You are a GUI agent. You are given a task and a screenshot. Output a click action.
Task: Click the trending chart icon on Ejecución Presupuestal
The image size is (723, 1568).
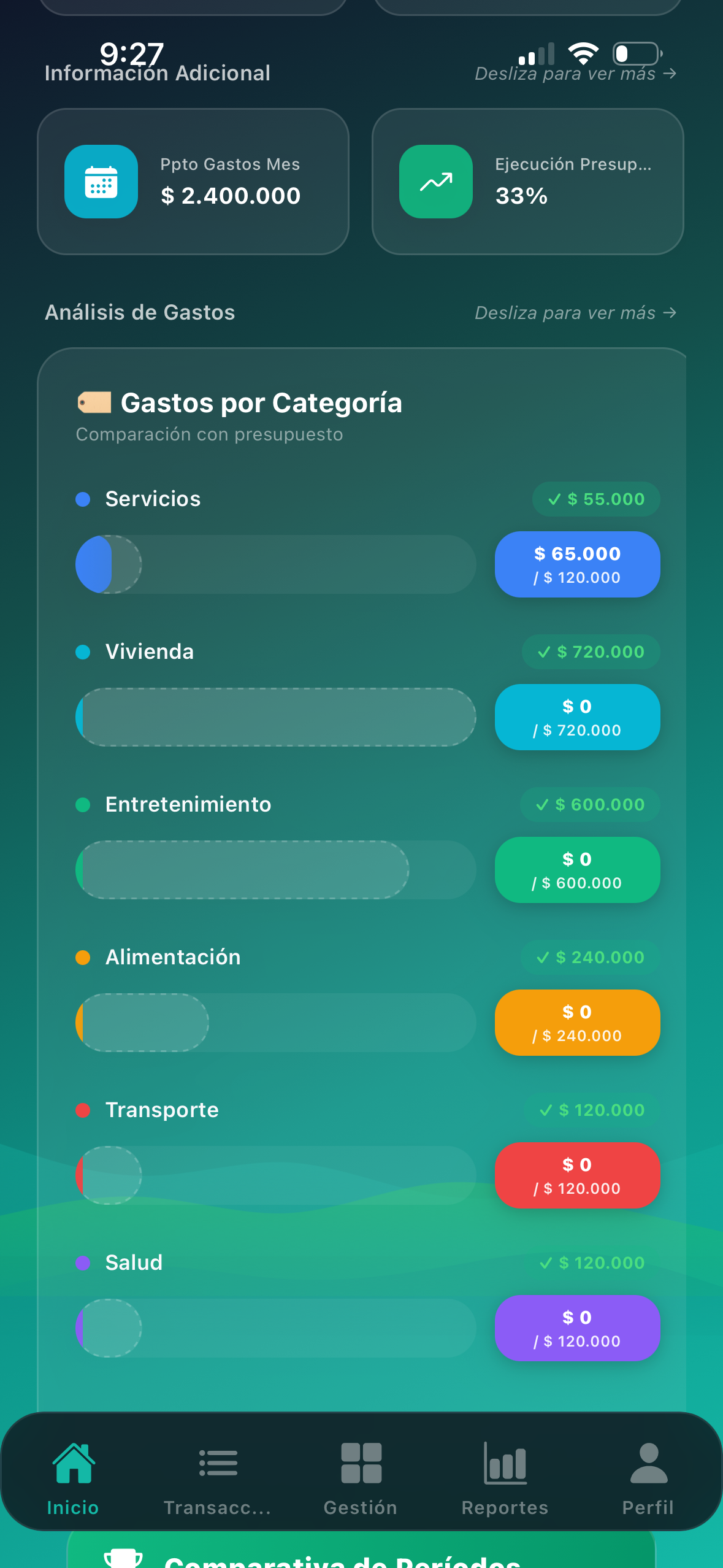tap(435, 182)
